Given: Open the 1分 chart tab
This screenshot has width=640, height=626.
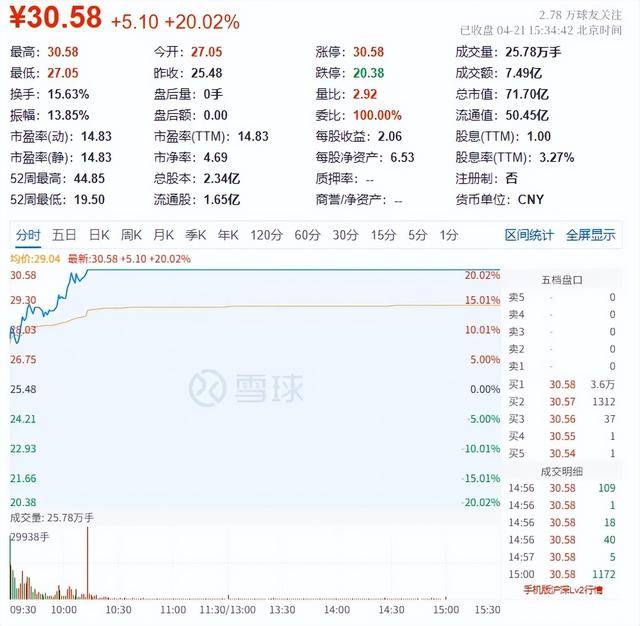Looking at the screenshot, I should point(448,235).
